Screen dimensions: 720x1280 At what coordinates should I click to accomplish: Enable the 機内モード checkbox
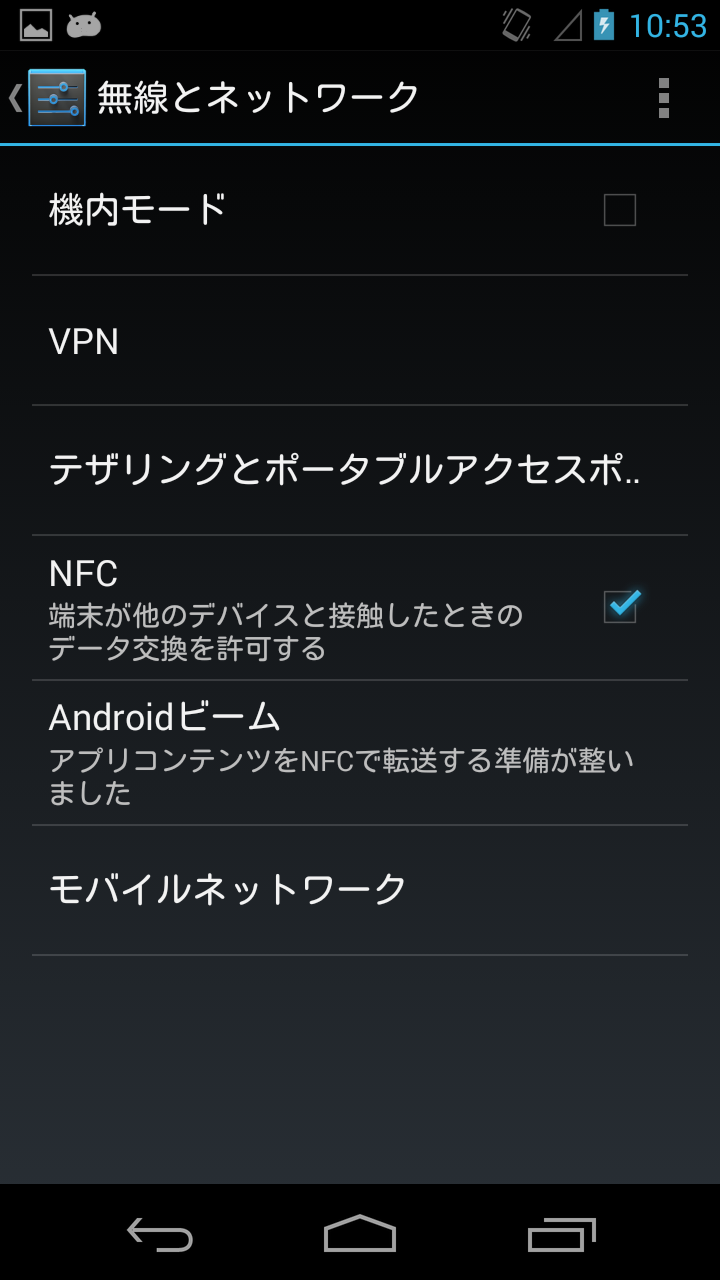[x=619, y=211]
